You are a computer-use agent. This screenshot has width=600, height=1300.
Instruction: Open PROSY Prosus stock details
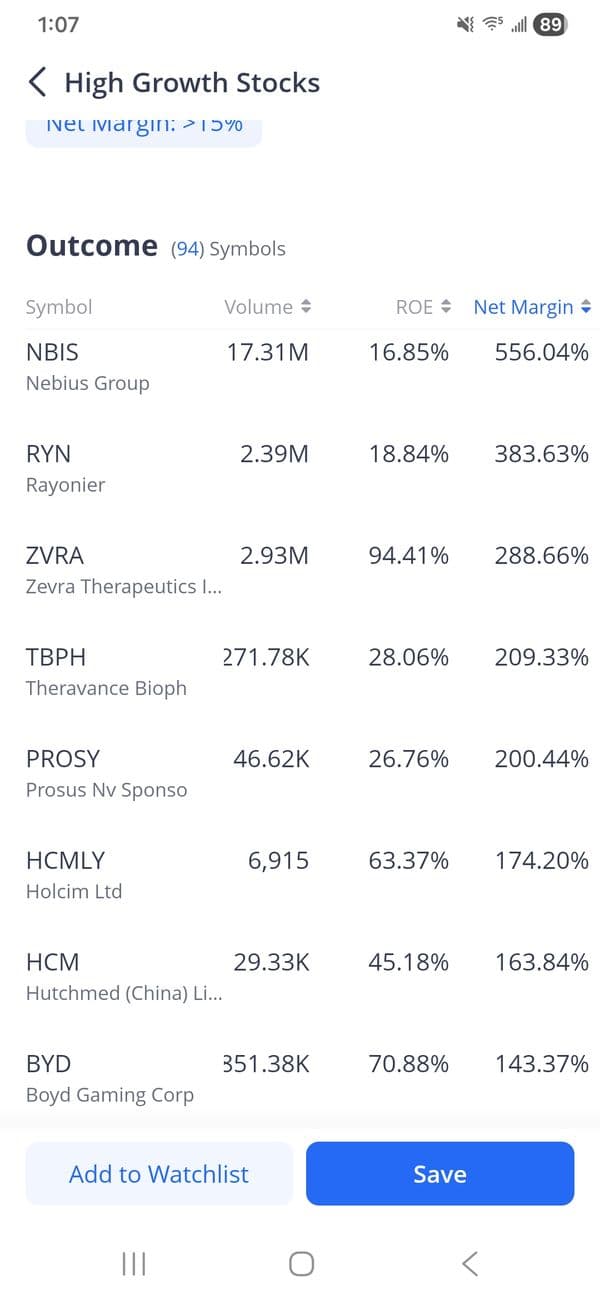(106, 773)
